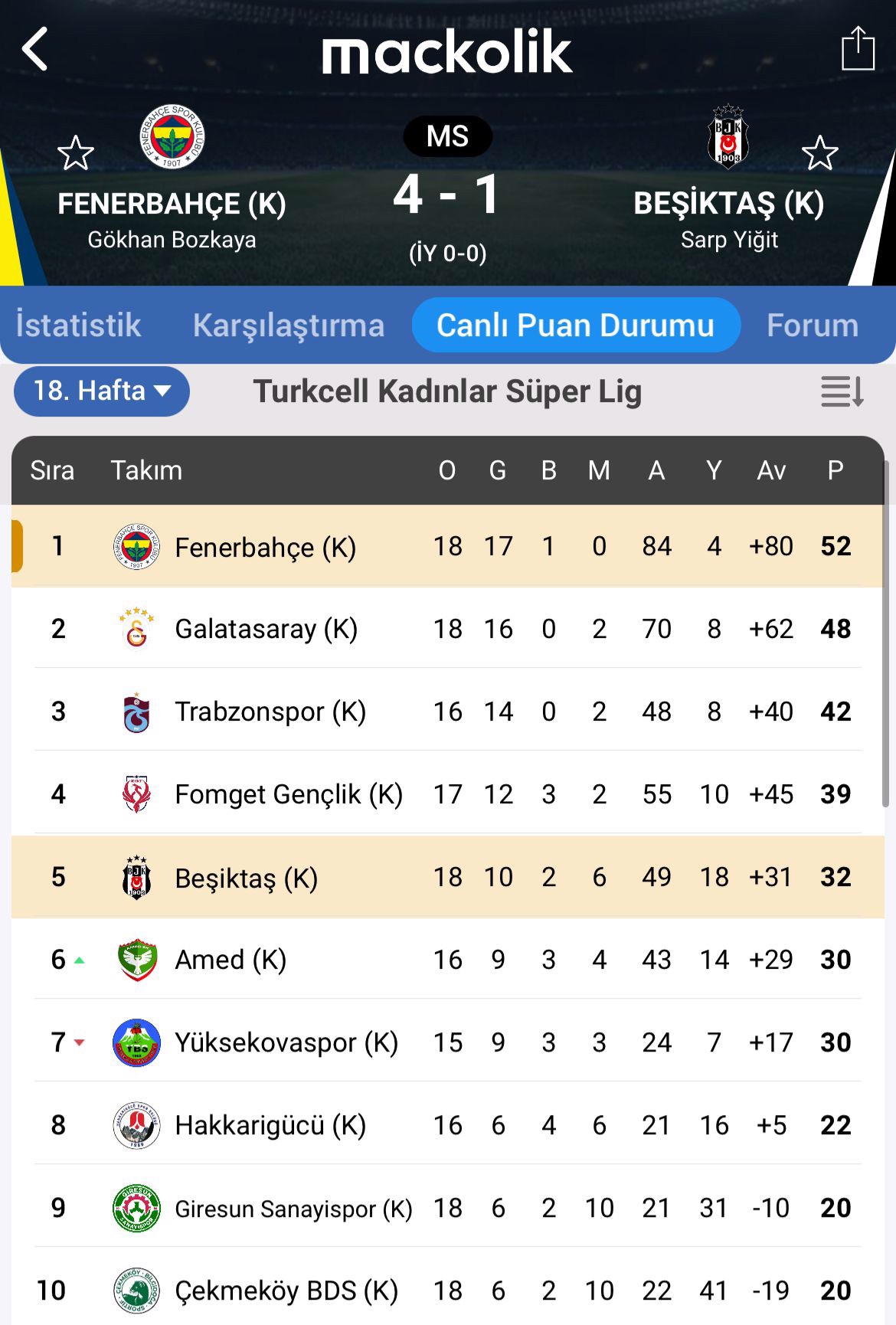The width and height of the screenshot is (896, 1325).
Task: Tap the Fenerbahçe crest in the match header
Action: (x=172, y=137)
